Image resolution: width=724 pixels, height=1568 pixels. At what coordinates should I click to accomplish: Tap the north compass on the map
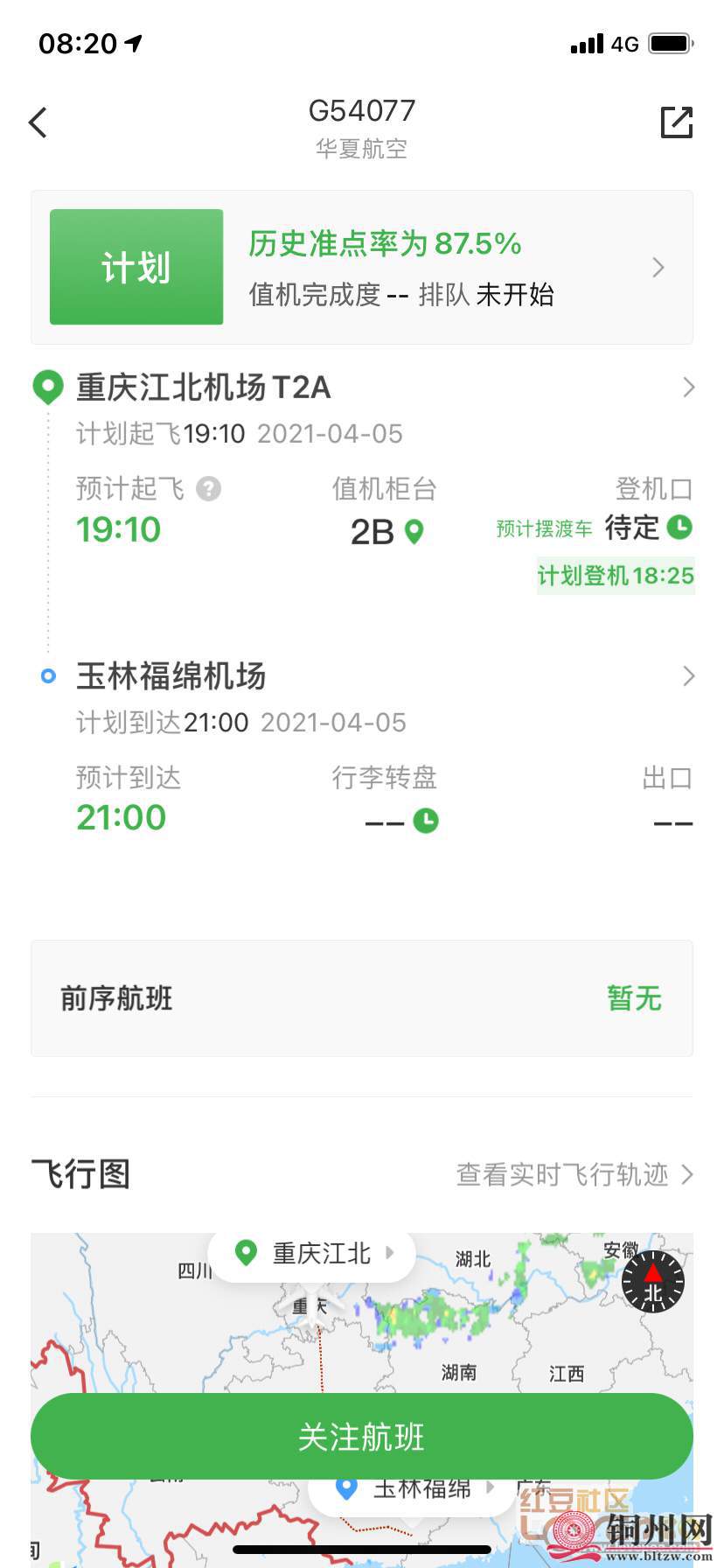[x=652, y=1282]
